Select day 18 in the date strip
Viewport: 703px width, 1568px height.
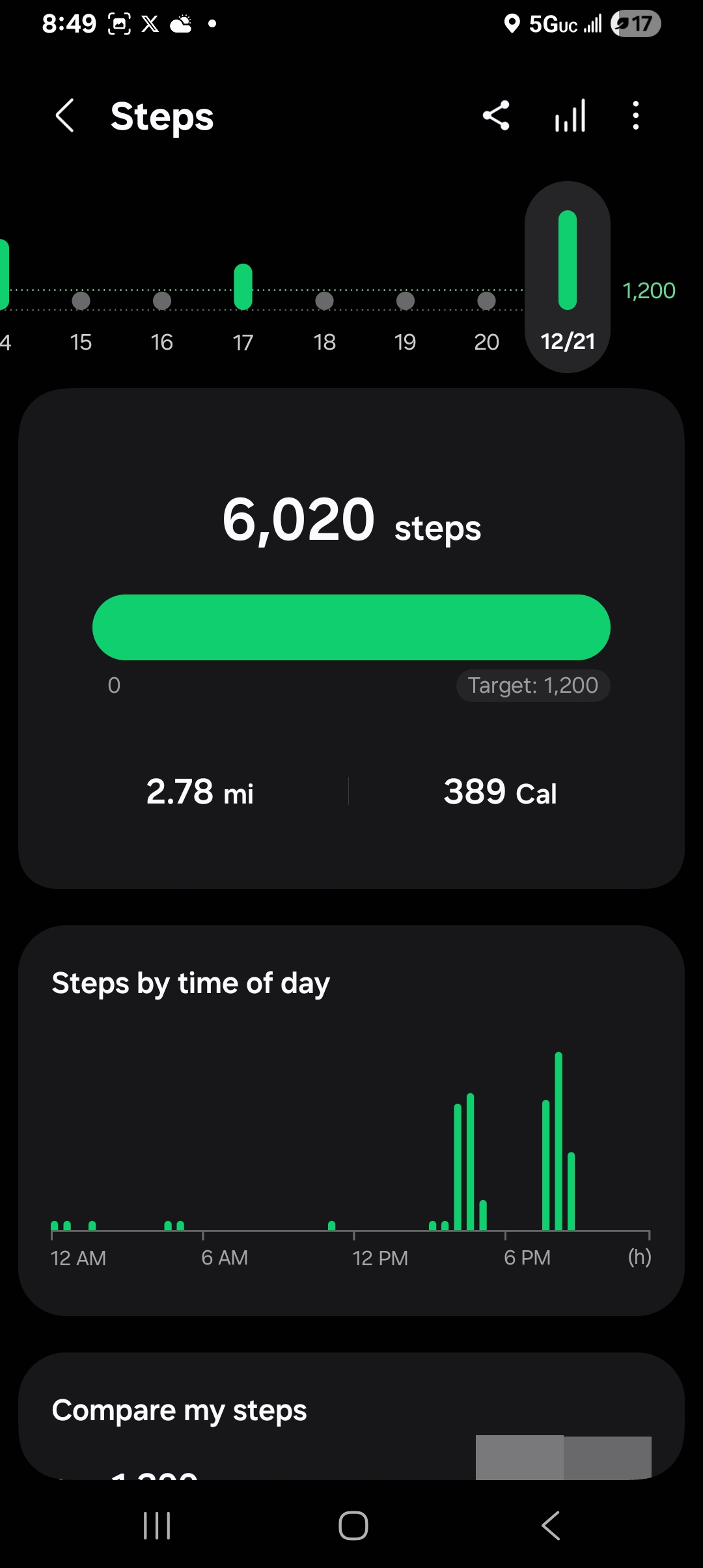pos(324,319)
